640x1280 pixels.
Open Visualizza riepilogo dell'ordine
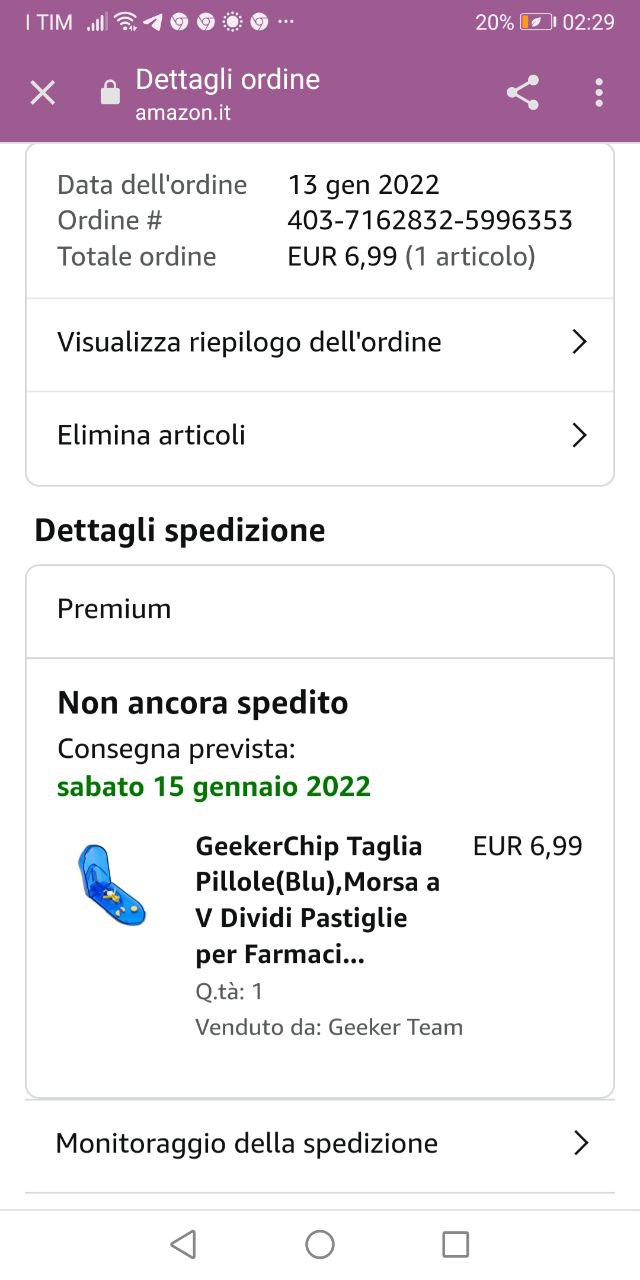tap(320, 343)
